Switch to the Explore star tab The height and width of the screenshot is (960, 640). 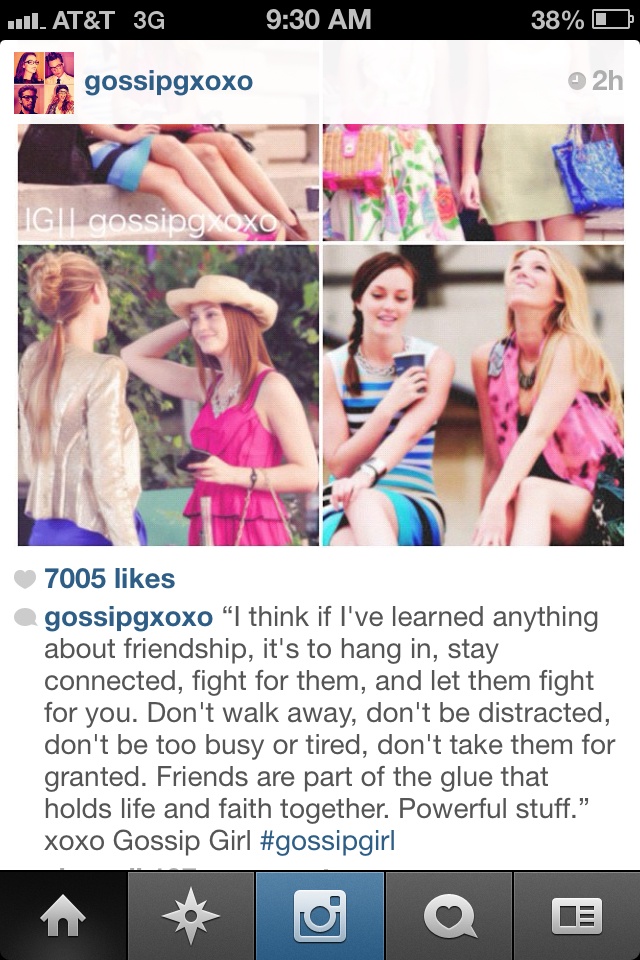[191, 916]
